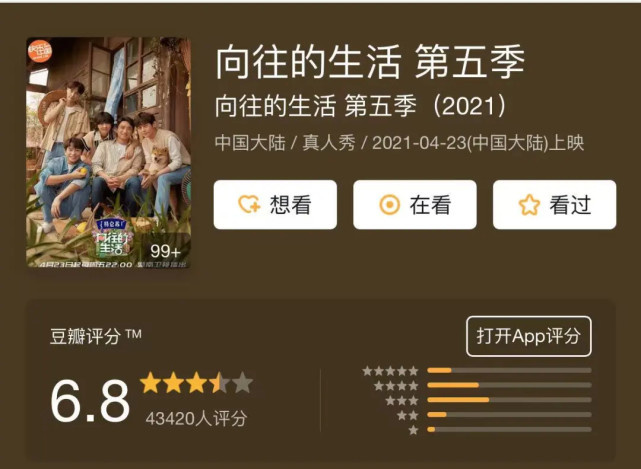The width and height of the screenshot is (641, 469).
Task: Tap 打开App评分 to rate in app
Action: click(x=529, y=336)
